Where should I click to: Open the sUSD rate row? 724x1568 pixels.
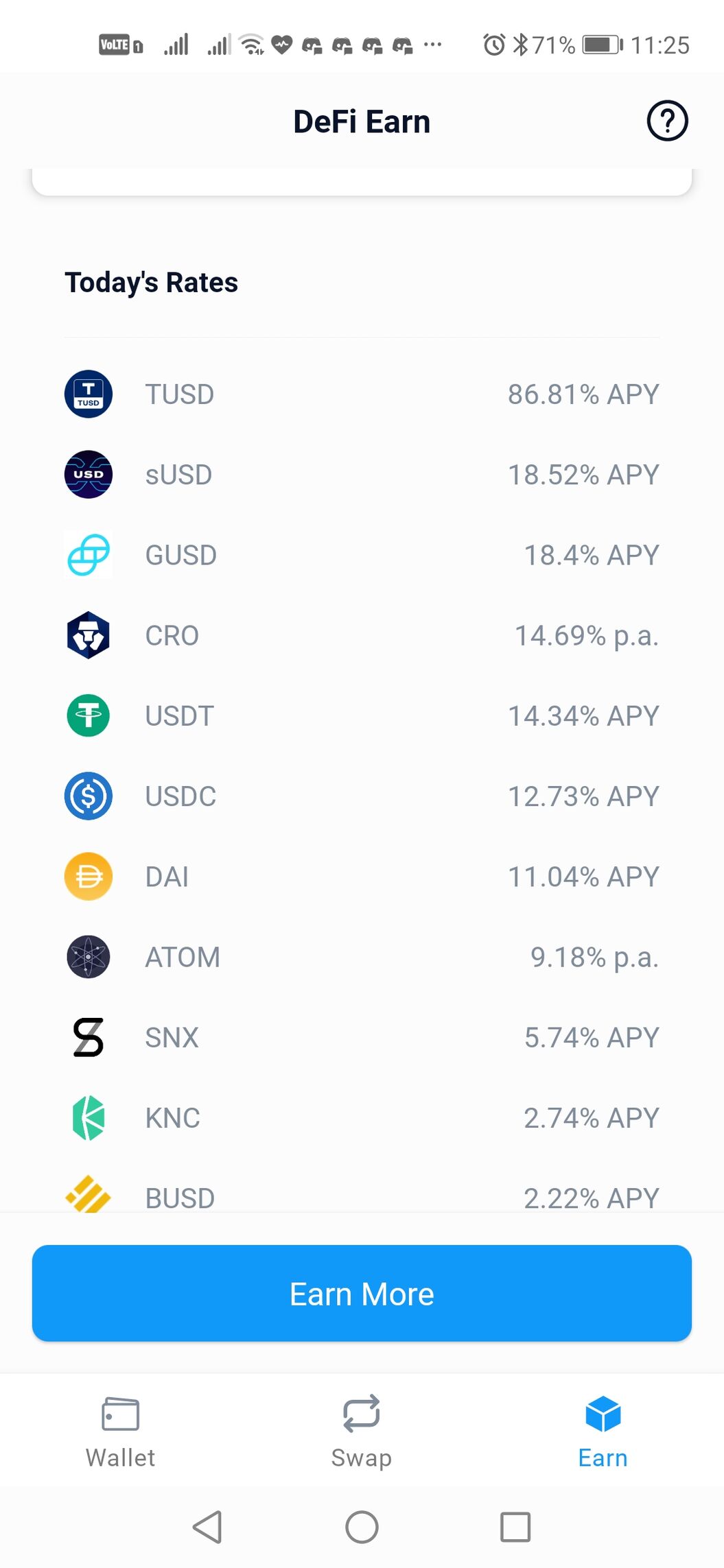tap(362, 475)
